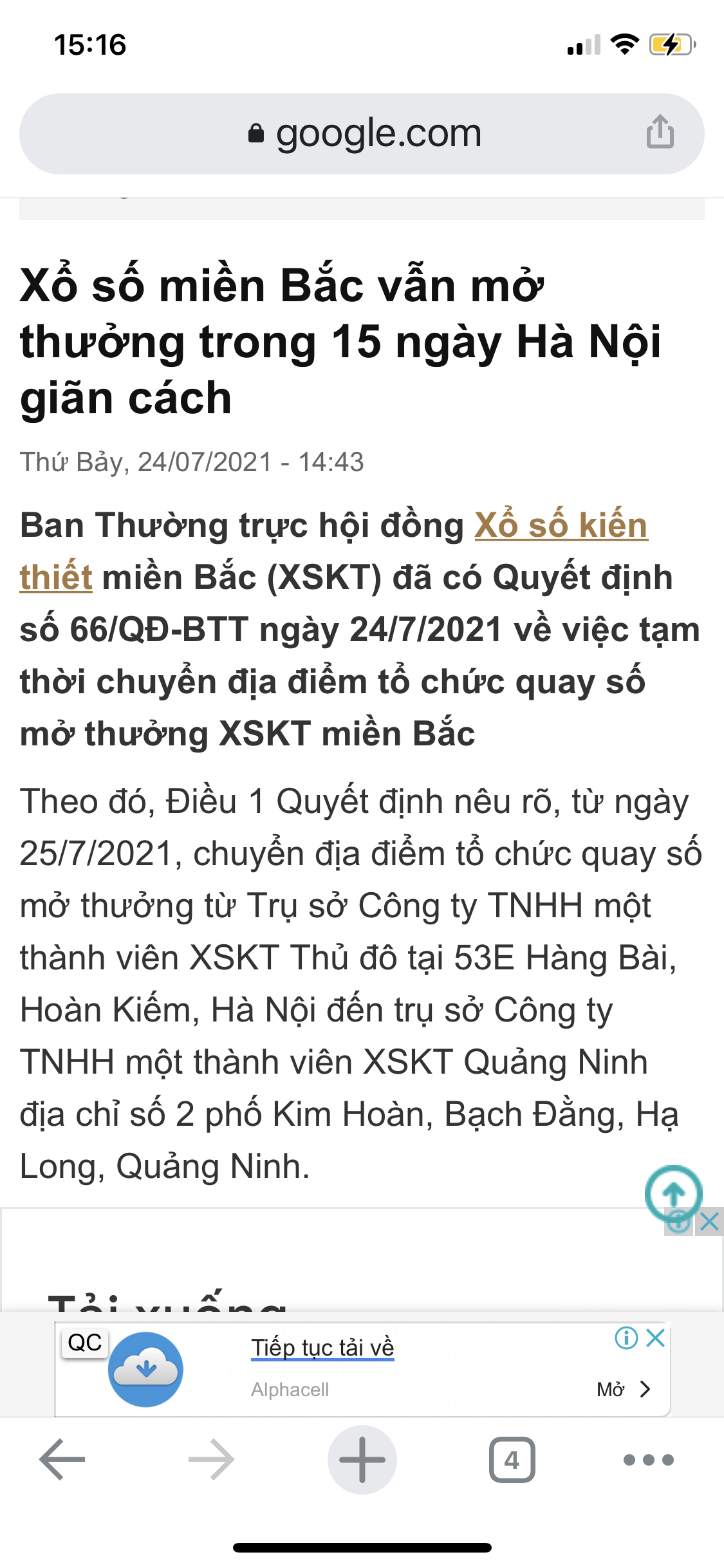
Task: Go back to the previous page
Action: [62, 1459]
